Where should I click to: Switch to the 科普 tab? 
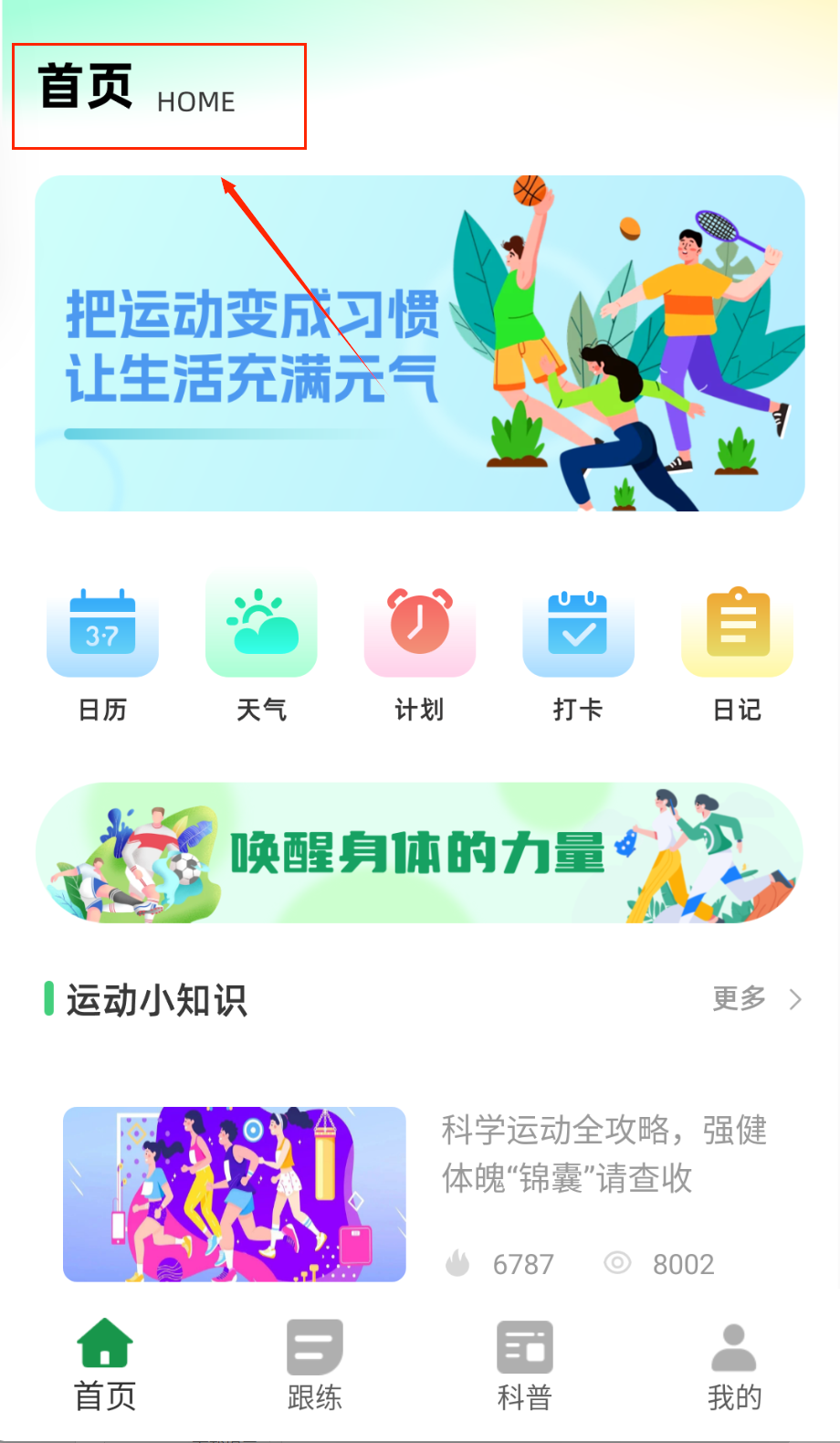(x=525, y=1365)
